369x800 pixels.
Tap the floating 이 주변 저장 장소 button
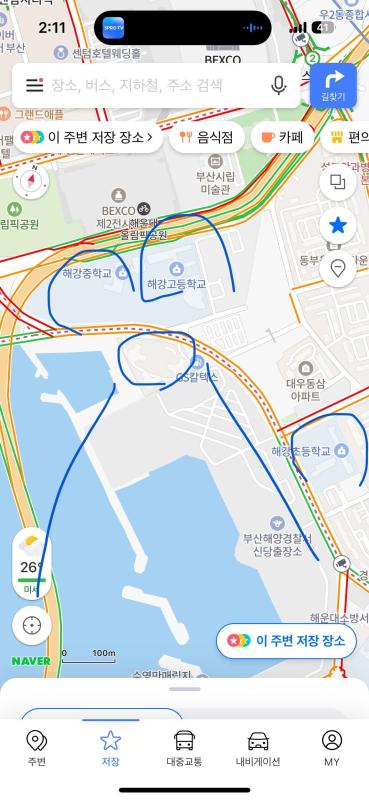tap(286, 641)
